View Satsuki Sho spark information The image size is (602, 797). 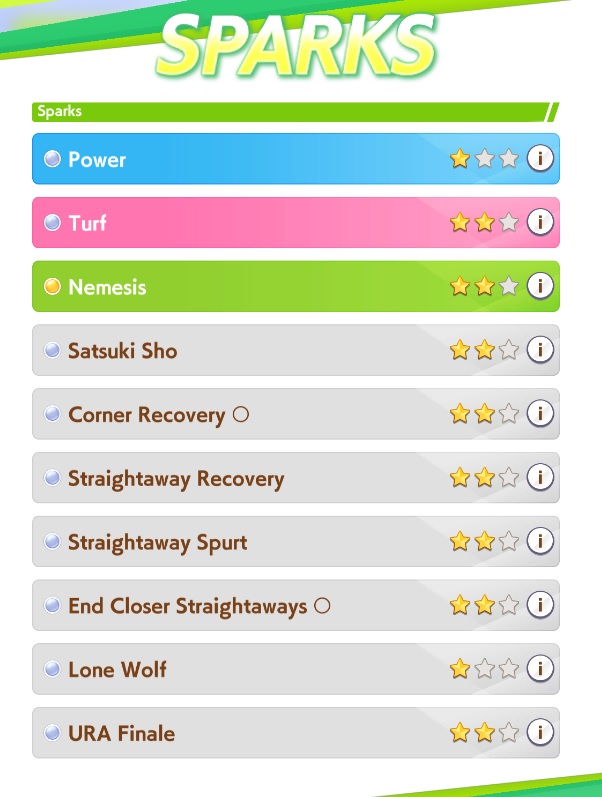tap(540, 350)
